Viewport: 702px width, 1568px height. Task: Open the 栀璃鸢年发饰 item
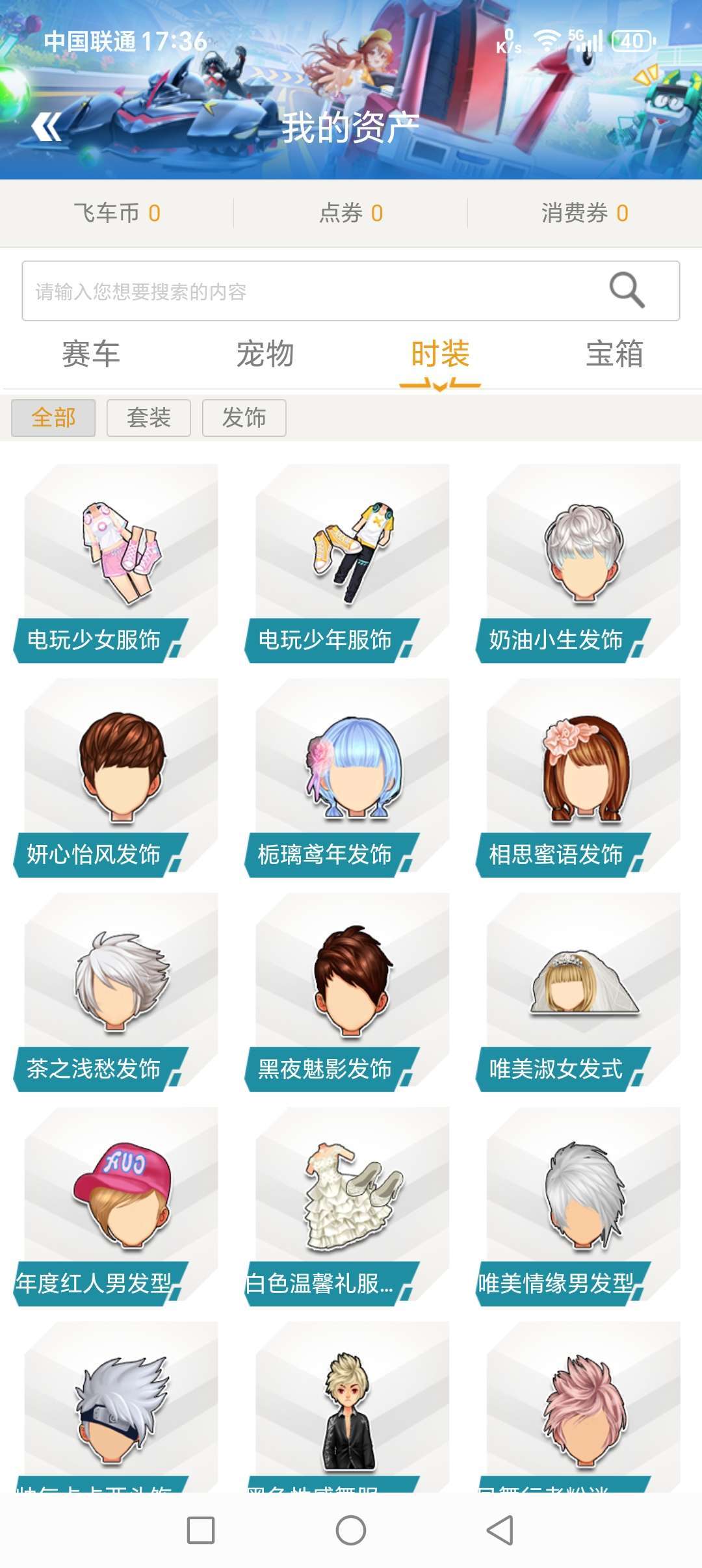coord(348,778)
